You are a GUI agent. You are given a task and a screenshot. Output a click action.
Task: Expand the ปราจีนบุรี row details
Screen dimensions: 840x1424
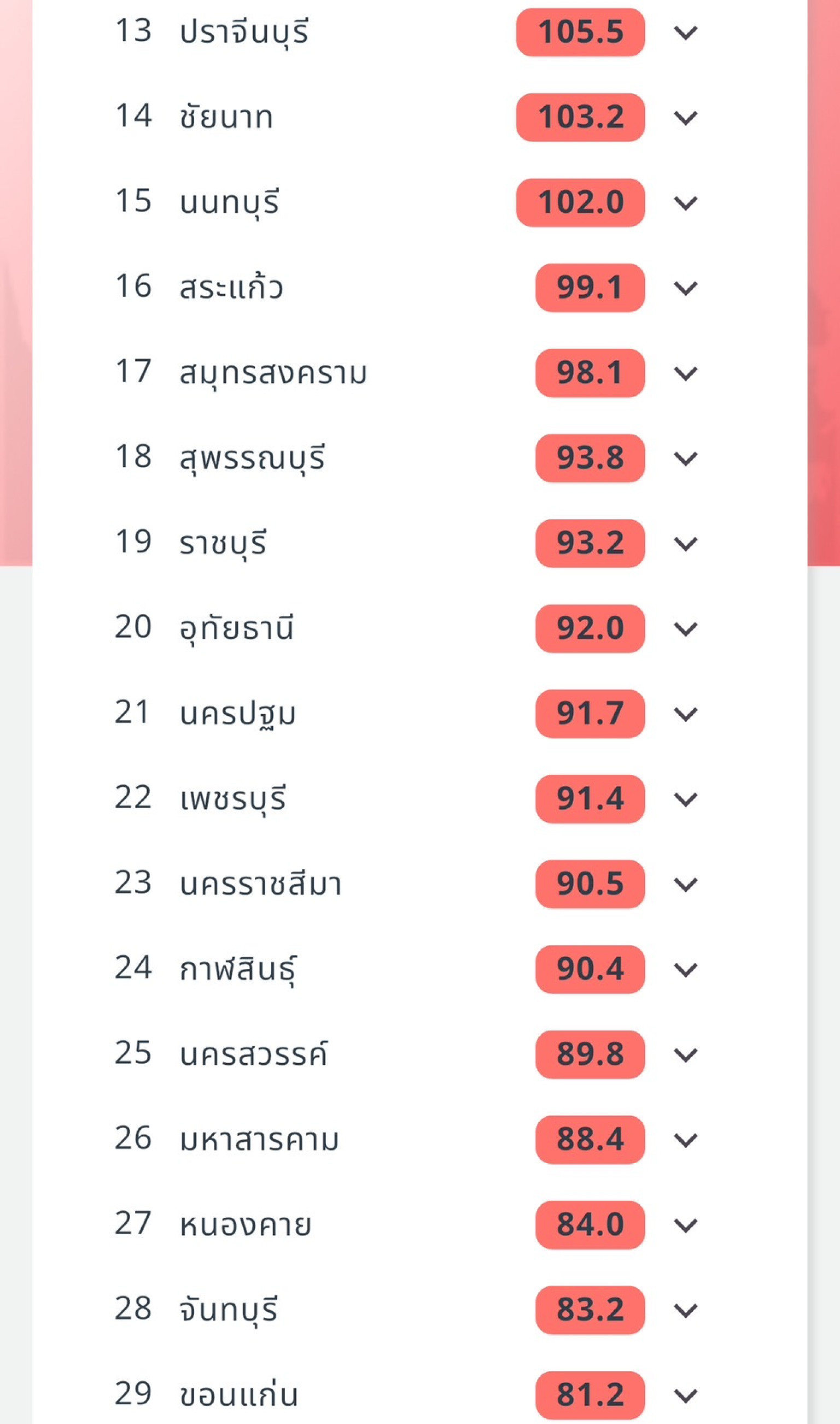tap(685, 33)
